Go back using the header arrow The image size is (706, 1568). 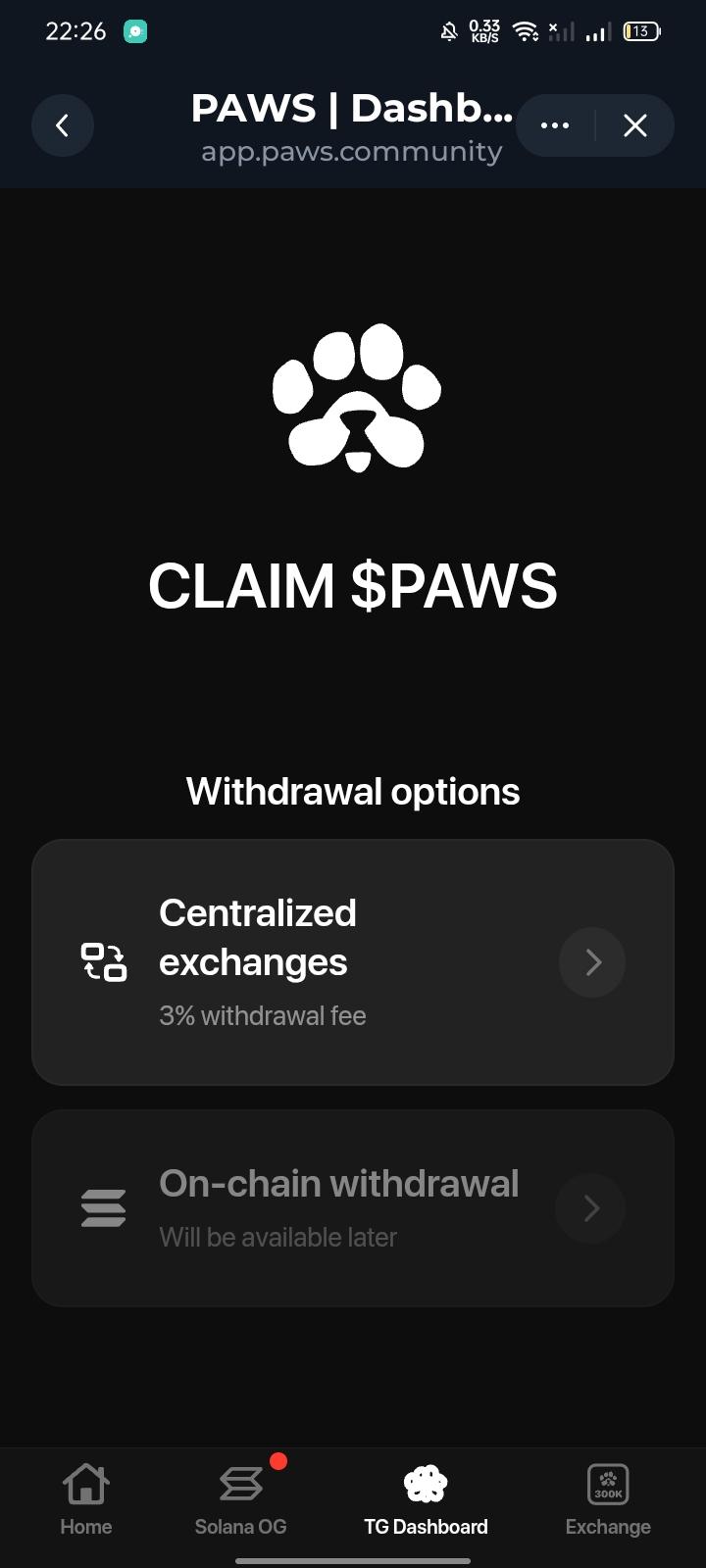(63, 125)
